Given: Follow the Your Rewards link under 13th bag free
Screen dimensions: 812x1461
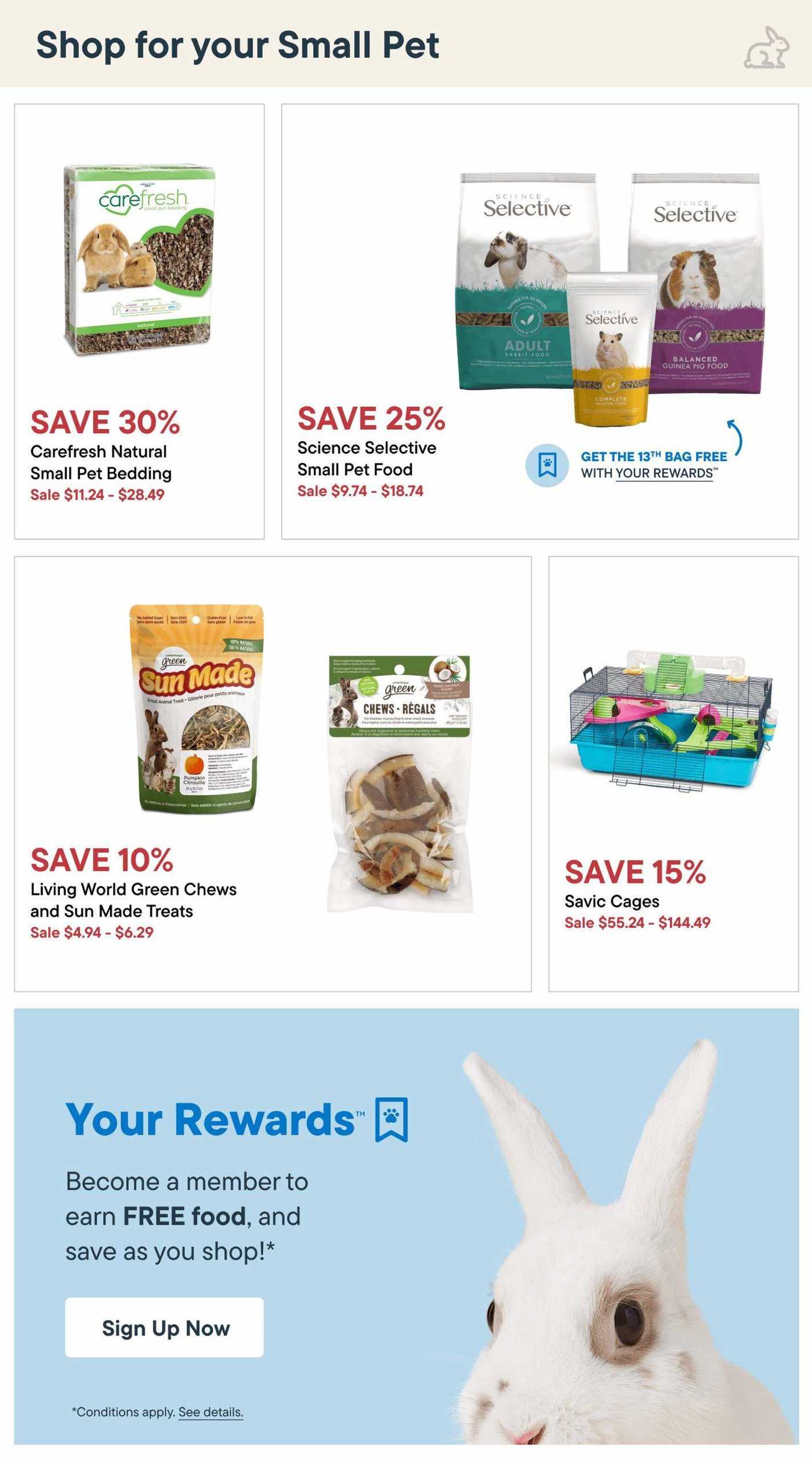Looking at the screenshot, I should pos(664,473).
